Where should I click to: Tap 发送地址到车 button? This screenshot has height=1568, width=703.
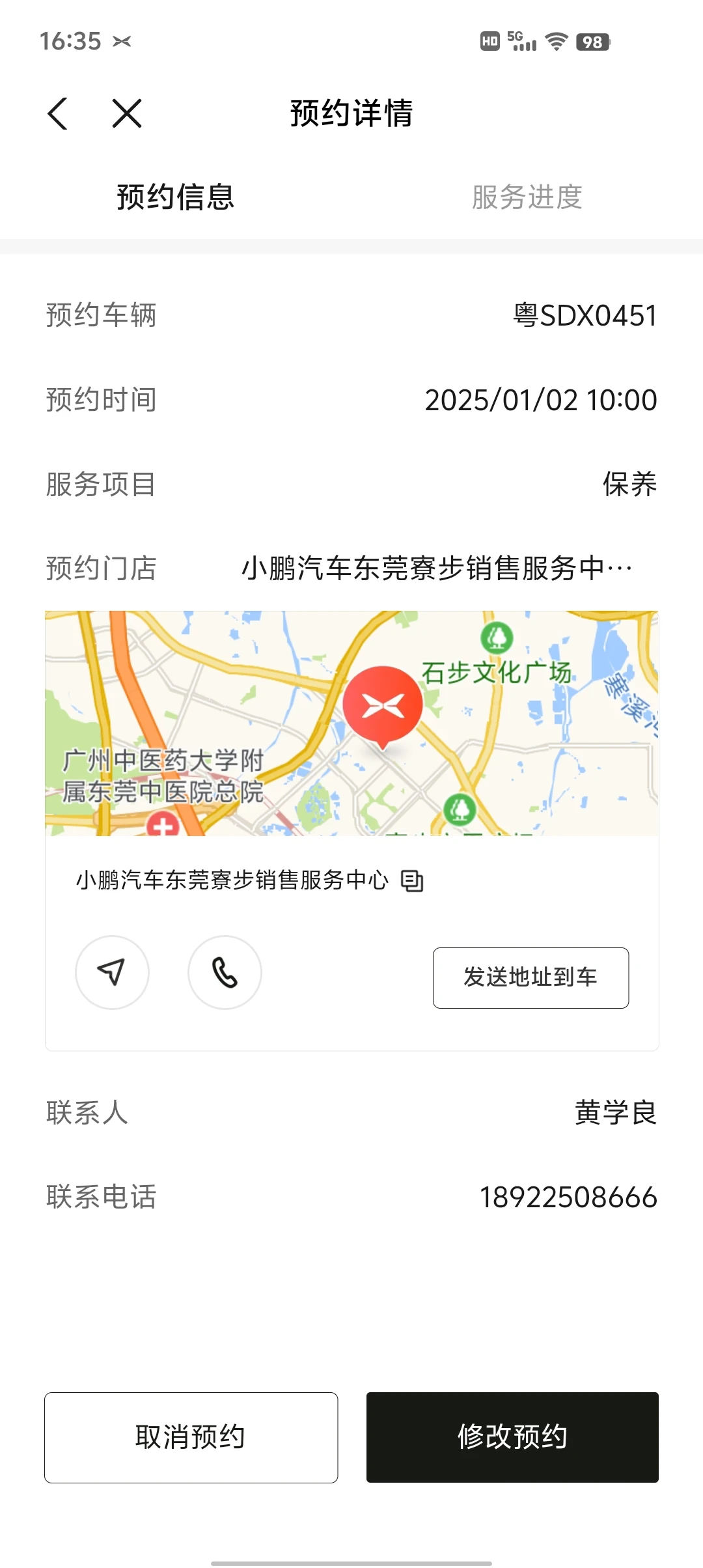[531, 977]
